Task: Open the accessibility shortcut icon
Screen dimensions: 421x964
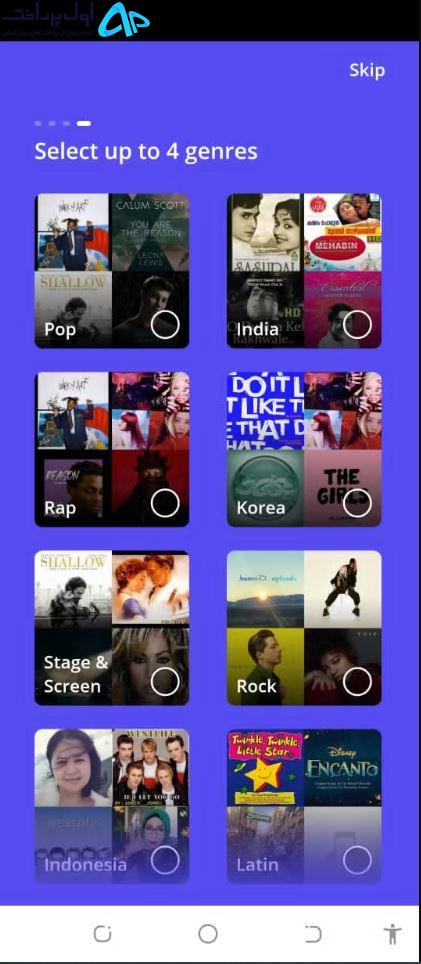Action: [391, 934]
